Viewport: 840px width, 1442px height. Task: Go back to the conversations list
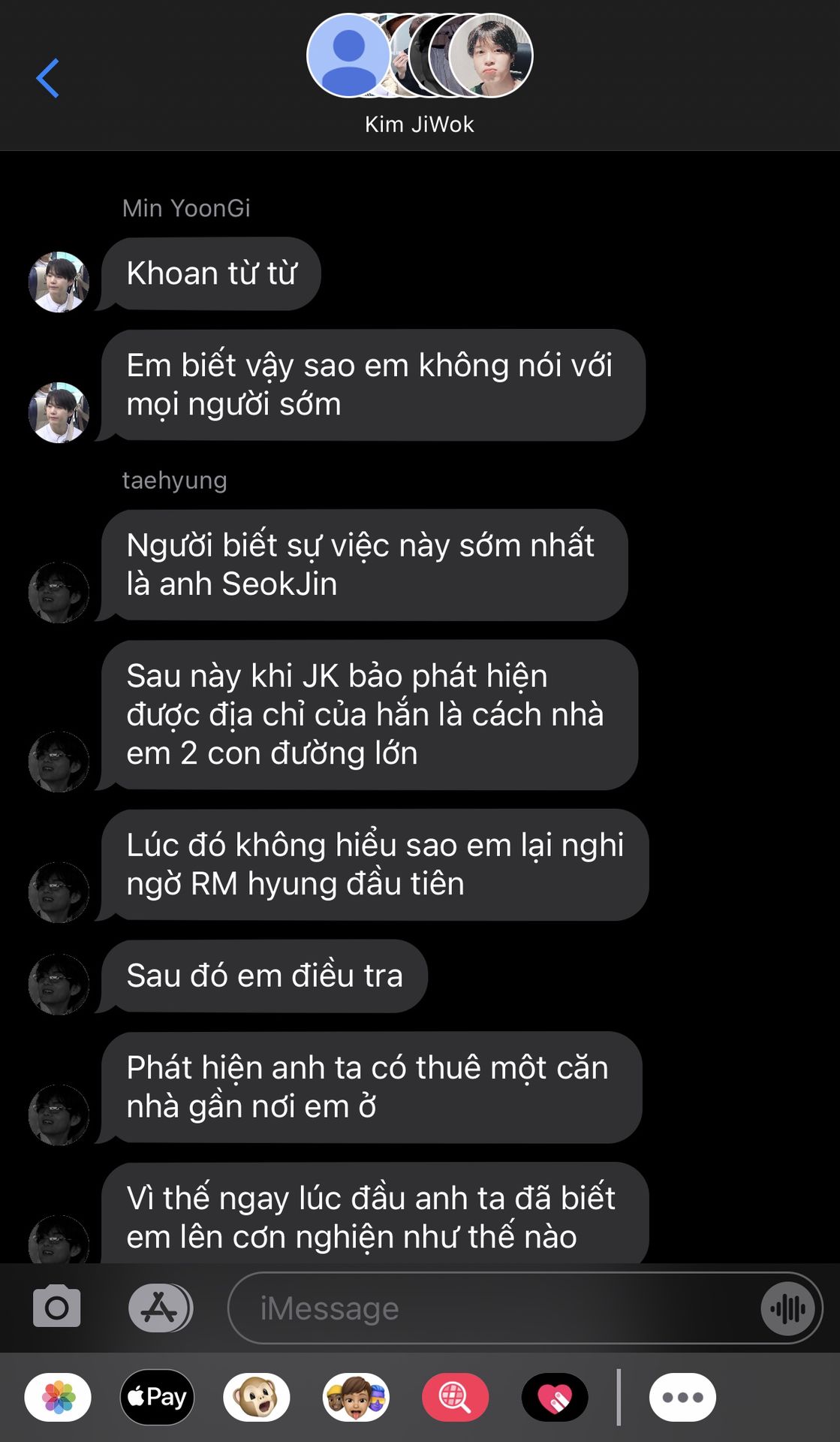(47, 78)
